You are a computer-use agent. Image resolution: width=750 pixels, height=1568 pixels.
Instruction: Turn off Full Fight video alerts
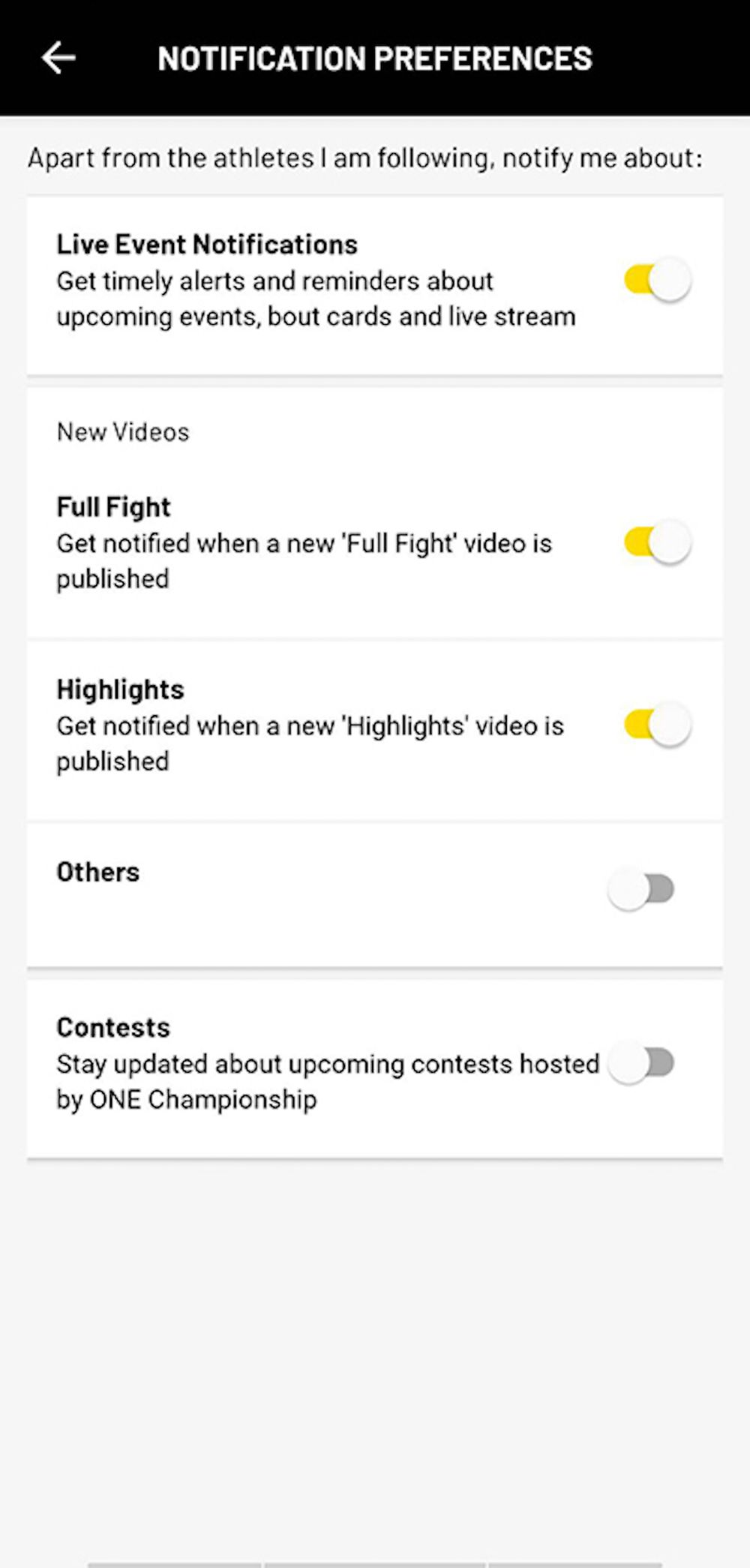coord(657,542)
